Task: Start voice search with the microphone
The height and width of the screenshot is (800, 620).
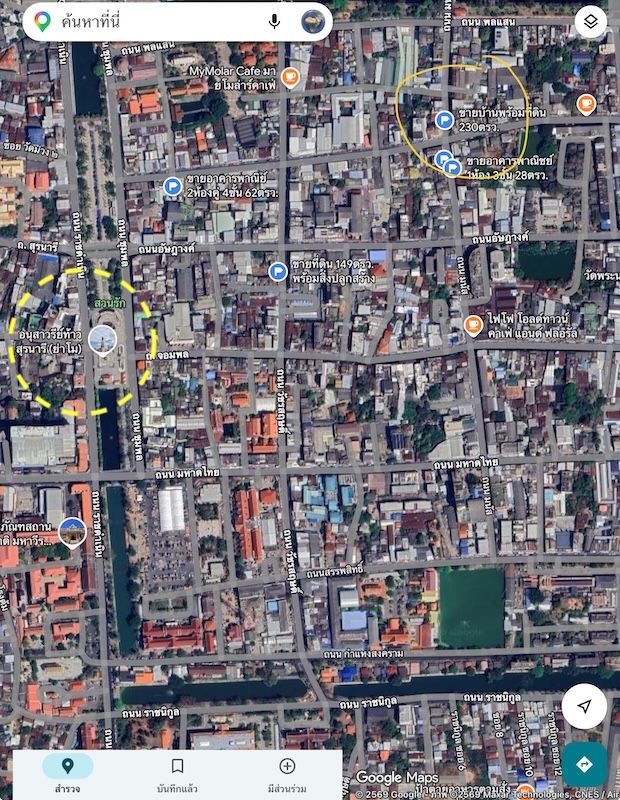Action: [x=275, y=21]
